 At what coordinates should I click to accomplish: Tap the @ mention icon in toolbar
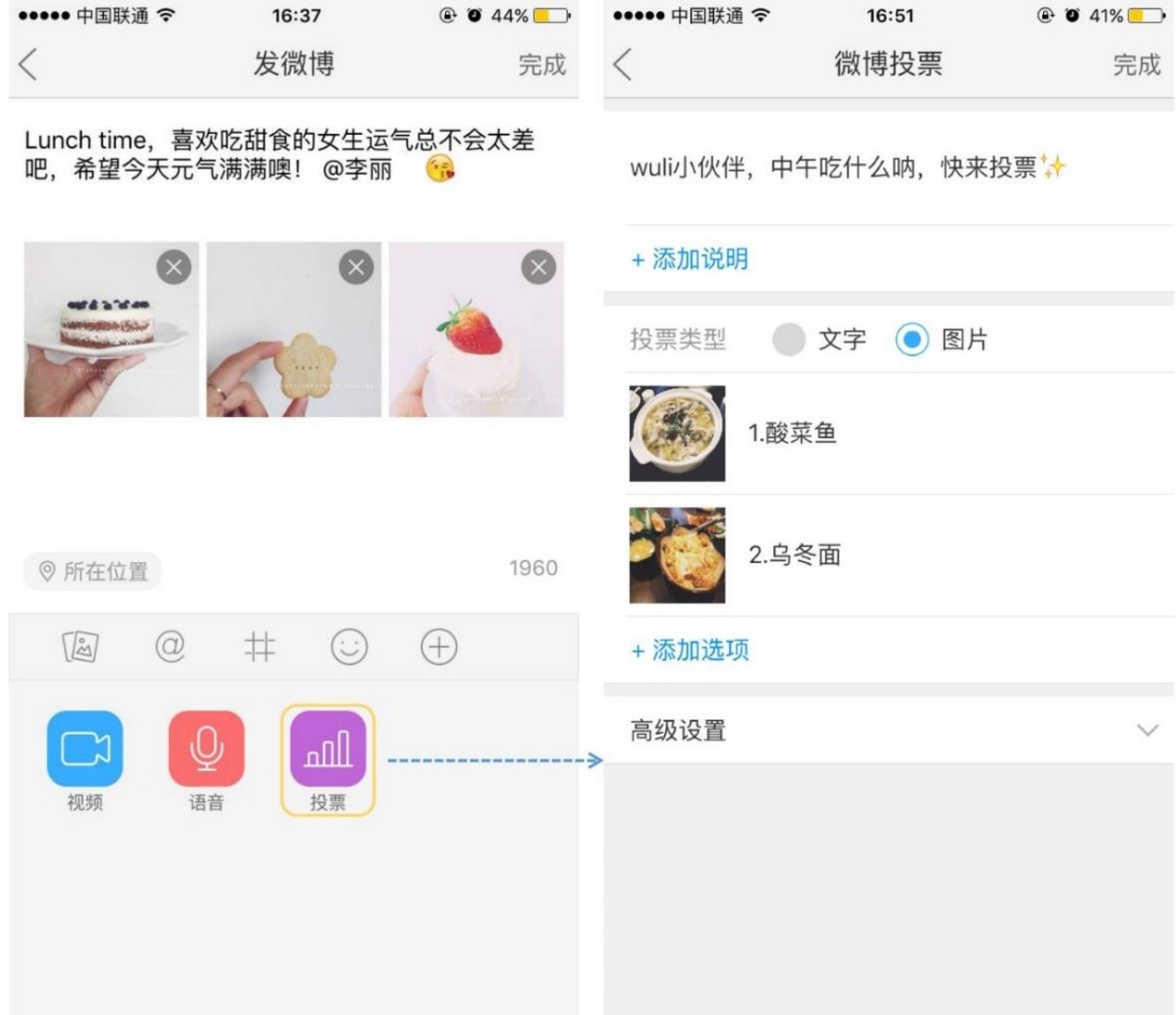click(x=170, y=646)
